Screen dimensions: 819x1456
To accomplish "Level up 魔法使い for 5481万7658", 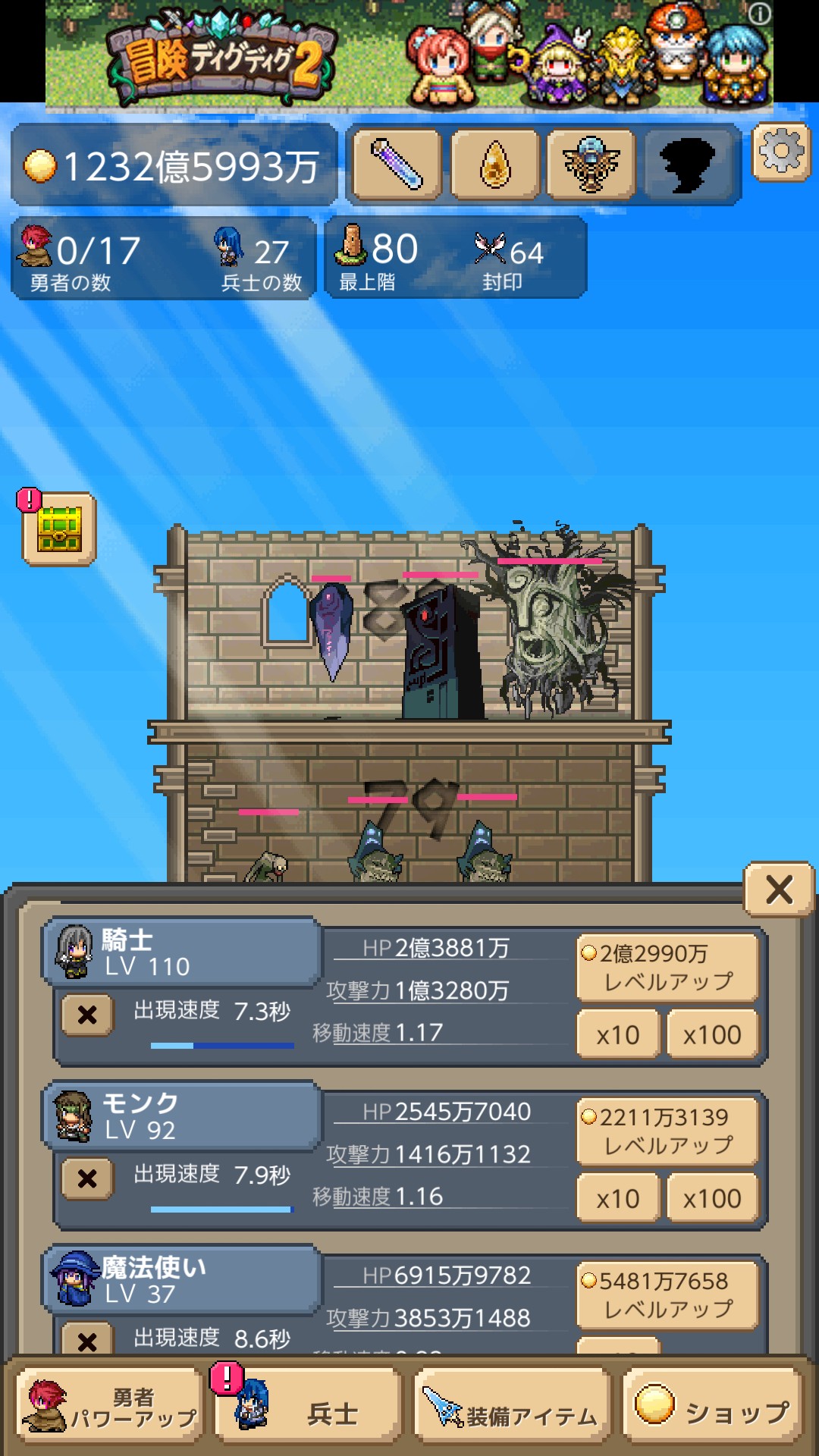I will [x=667, y=1294].
